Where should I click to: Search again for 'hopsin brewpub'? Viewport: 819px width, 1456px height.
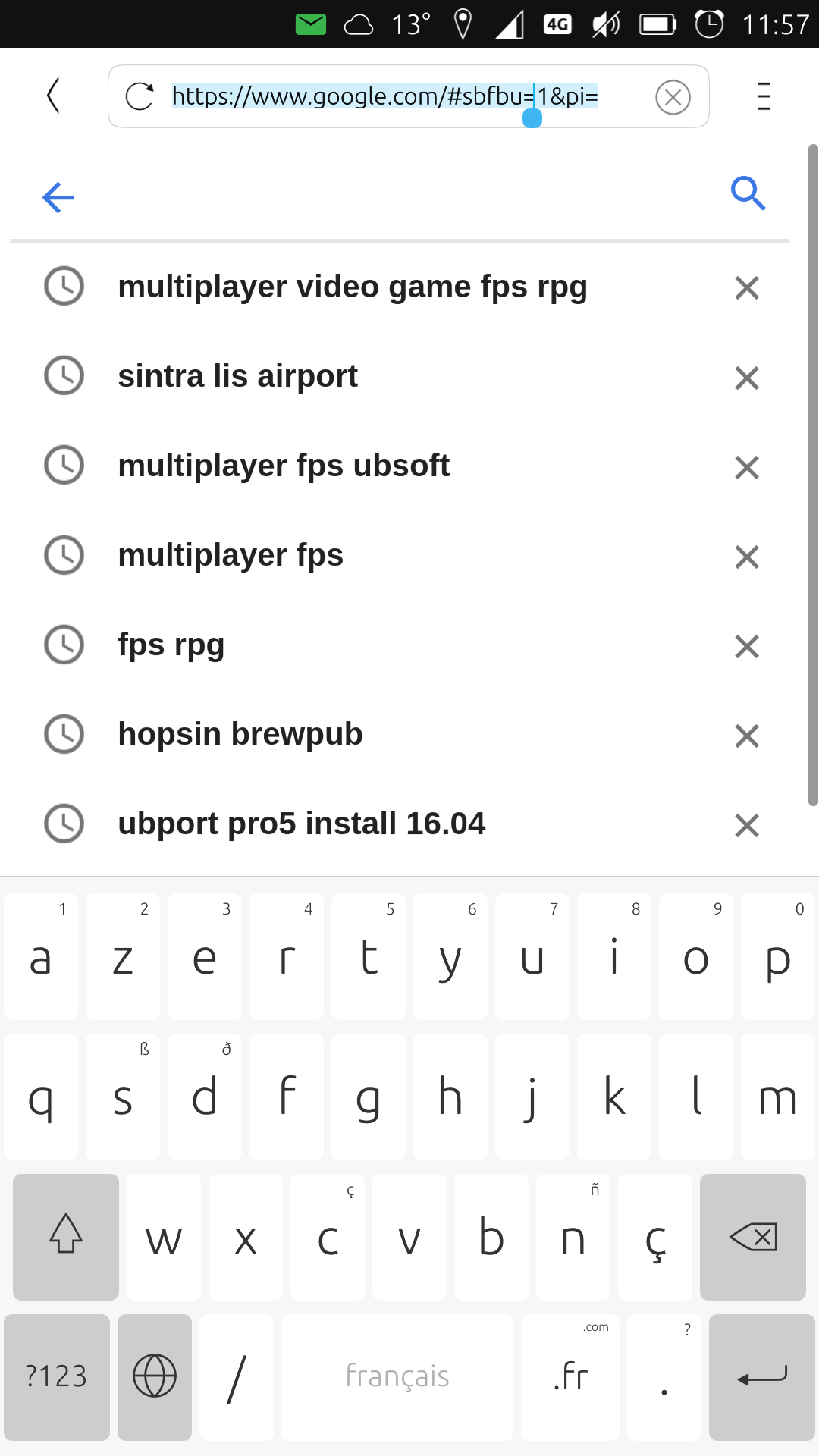pyautogui.click(x=240, y=735)
